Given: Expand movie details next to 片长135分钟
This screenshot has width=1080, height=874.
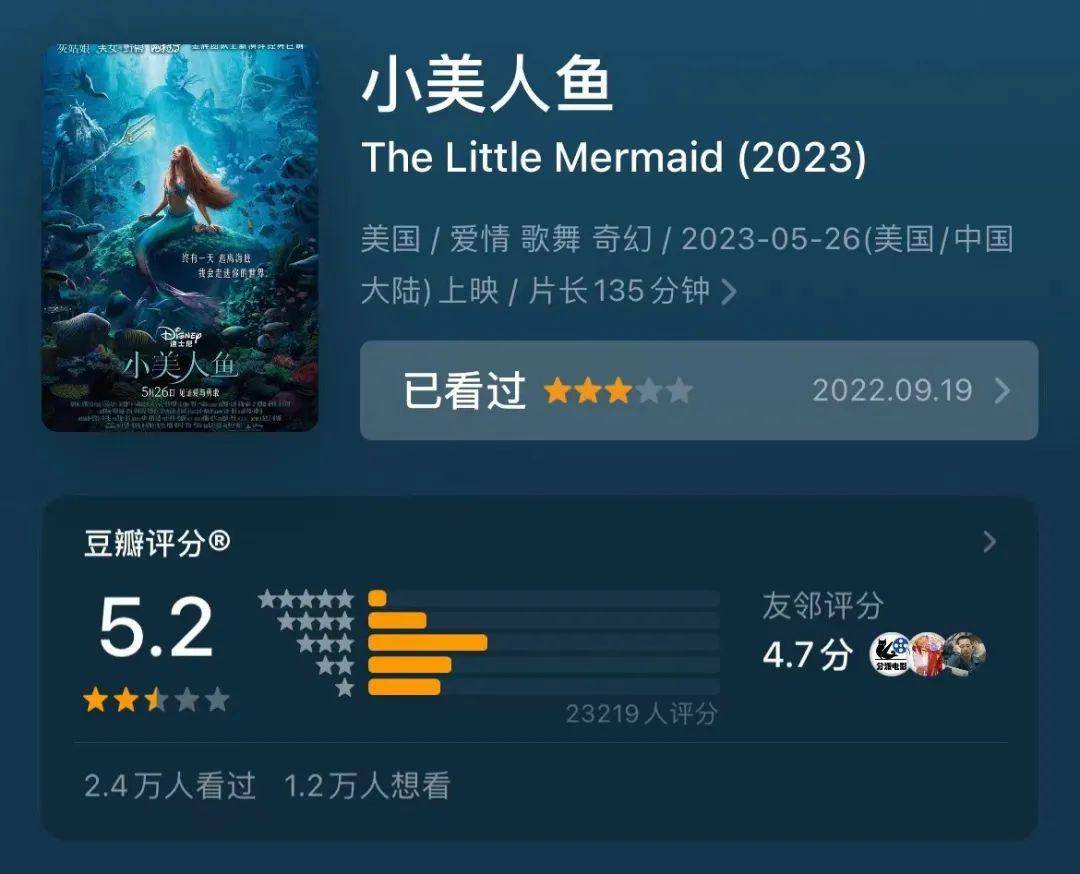Looking at the screenshot, I should pos(729,292).
